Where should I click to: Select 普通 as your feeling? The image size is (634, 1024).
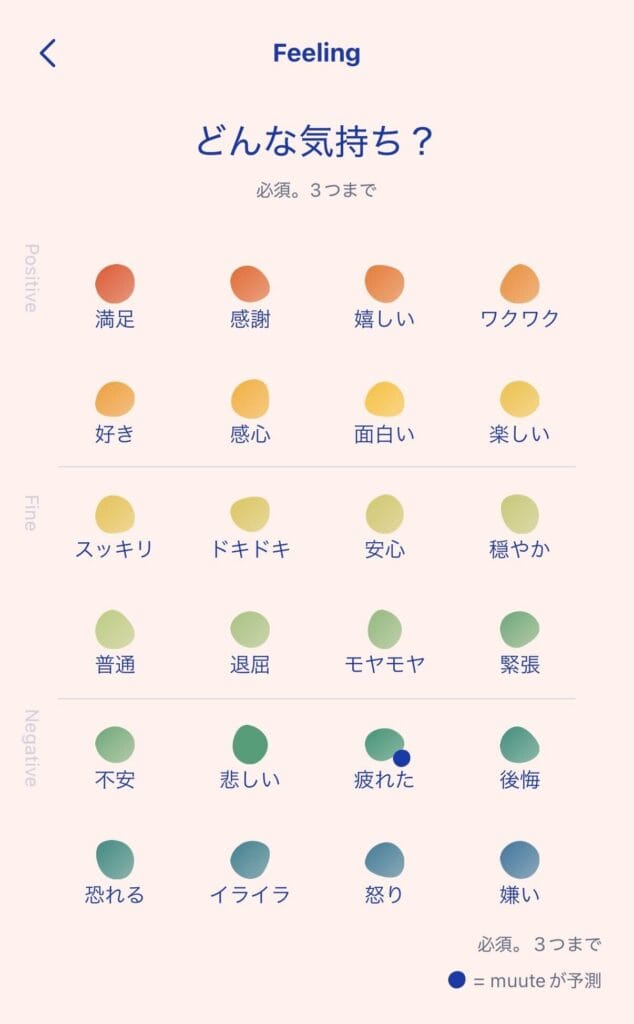pyautogui.click(x=115, y=630)
